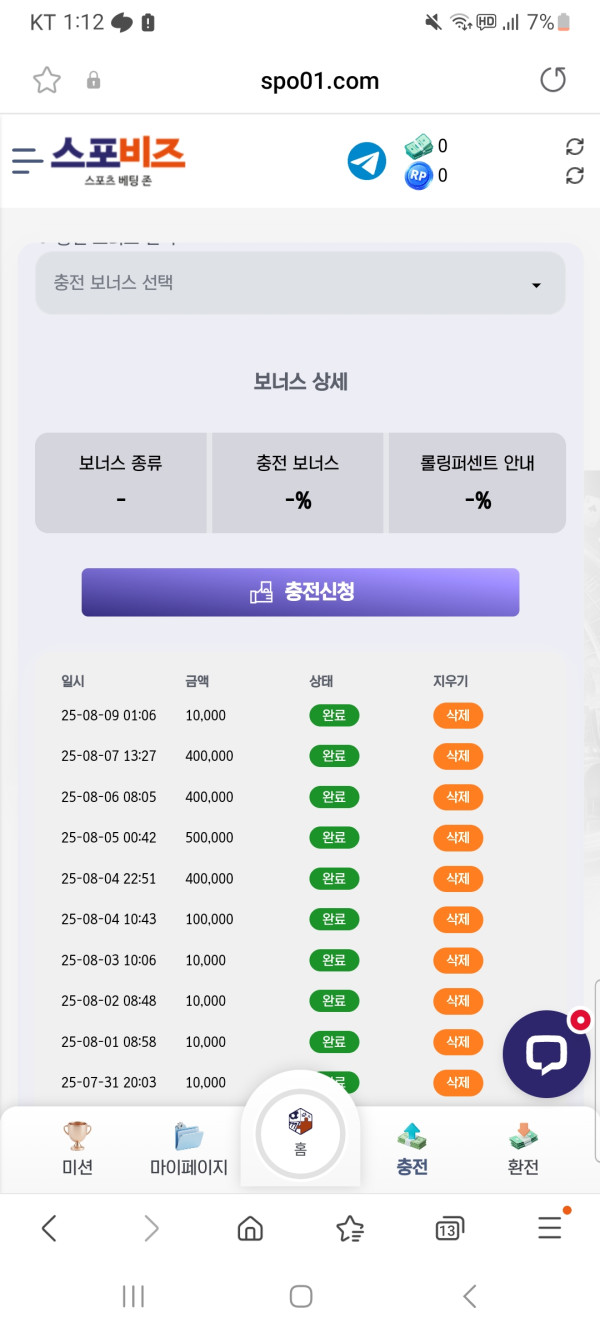Reload the page in the browser
600x1333 pixels.
(553, 80)
